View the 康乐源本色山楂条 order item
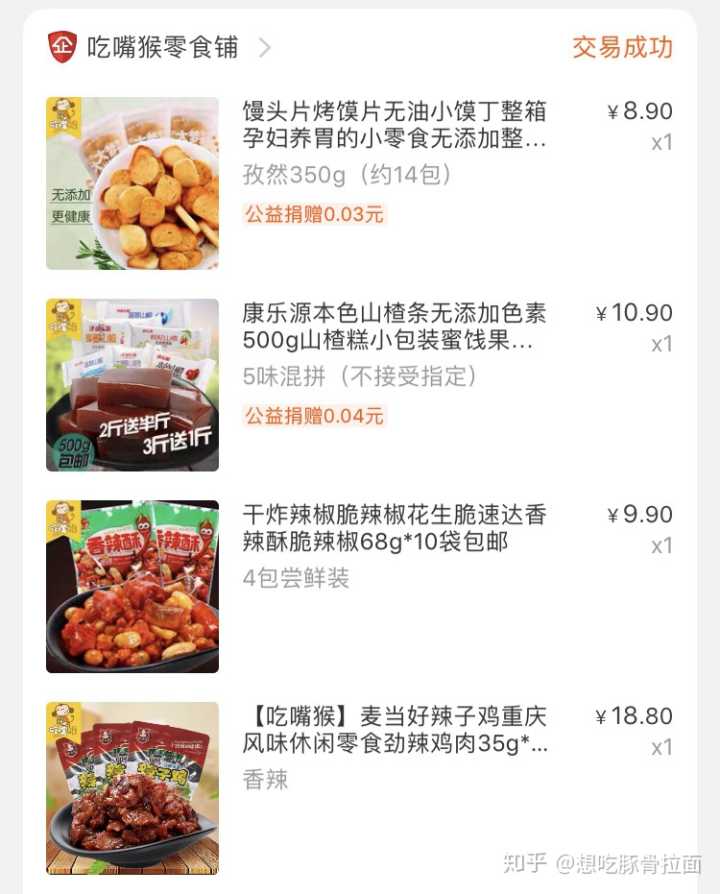 [x=394, y=327]
